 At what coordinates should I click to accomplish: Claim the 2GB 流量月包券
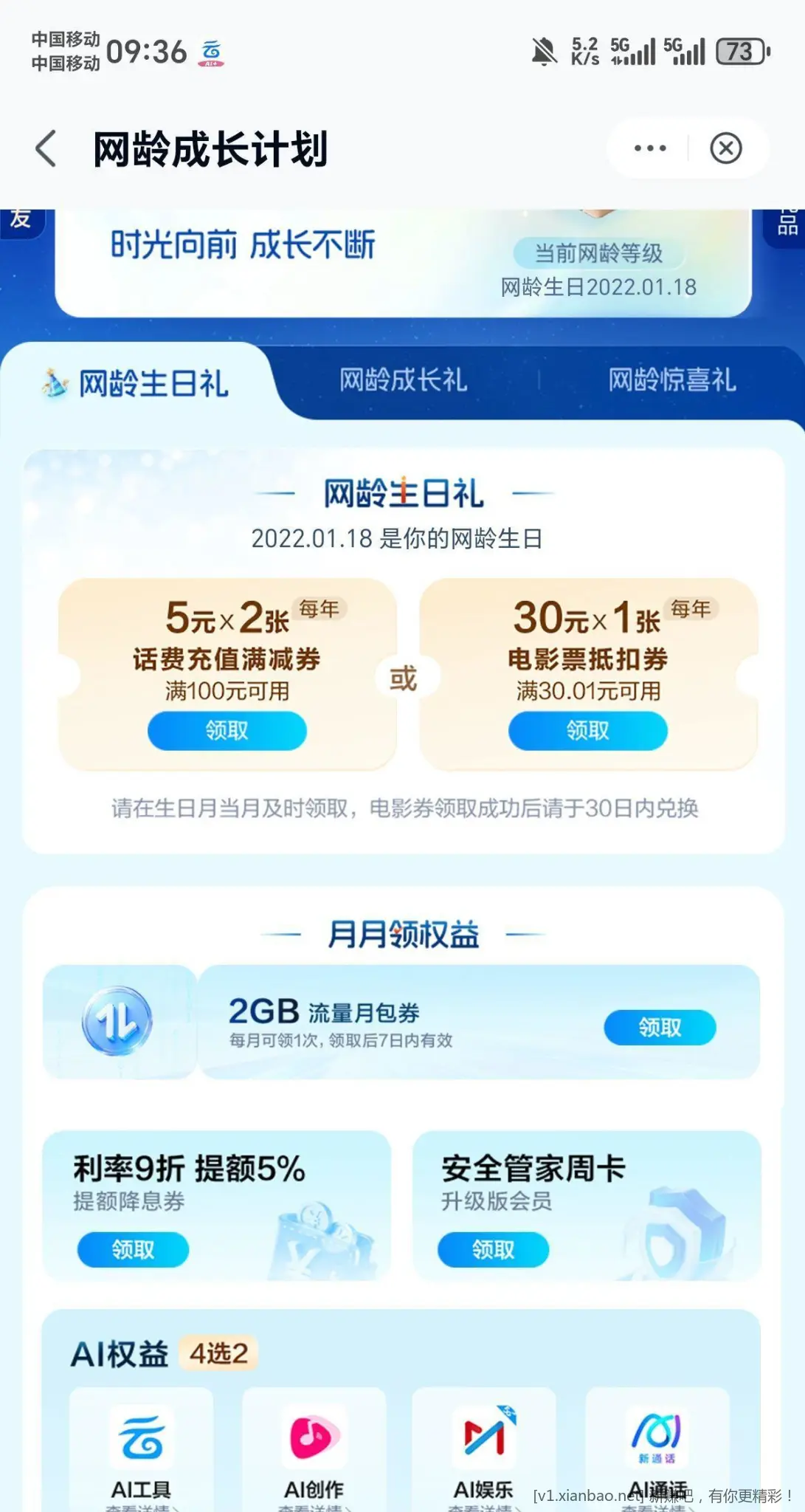point(659,1026)
